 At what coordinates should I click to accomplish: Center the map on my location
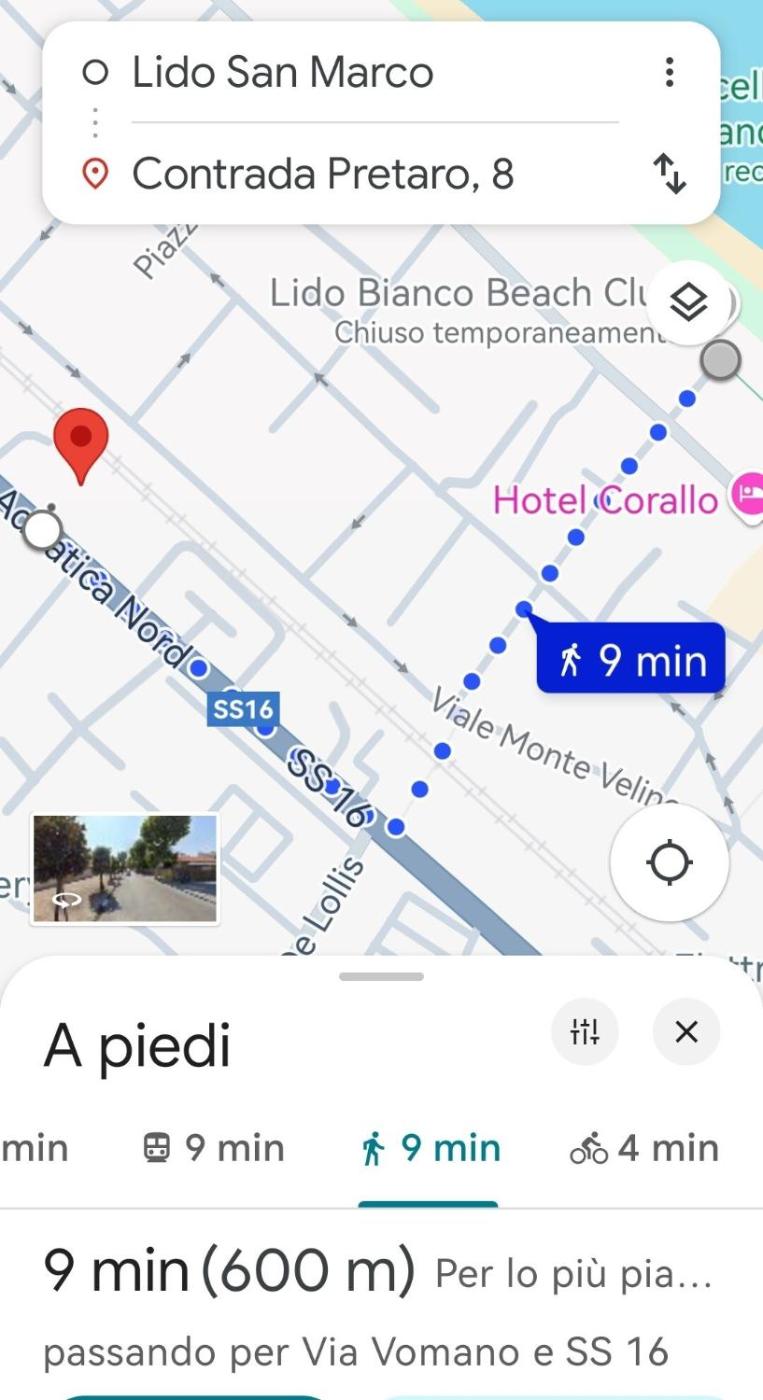(669, 862)
